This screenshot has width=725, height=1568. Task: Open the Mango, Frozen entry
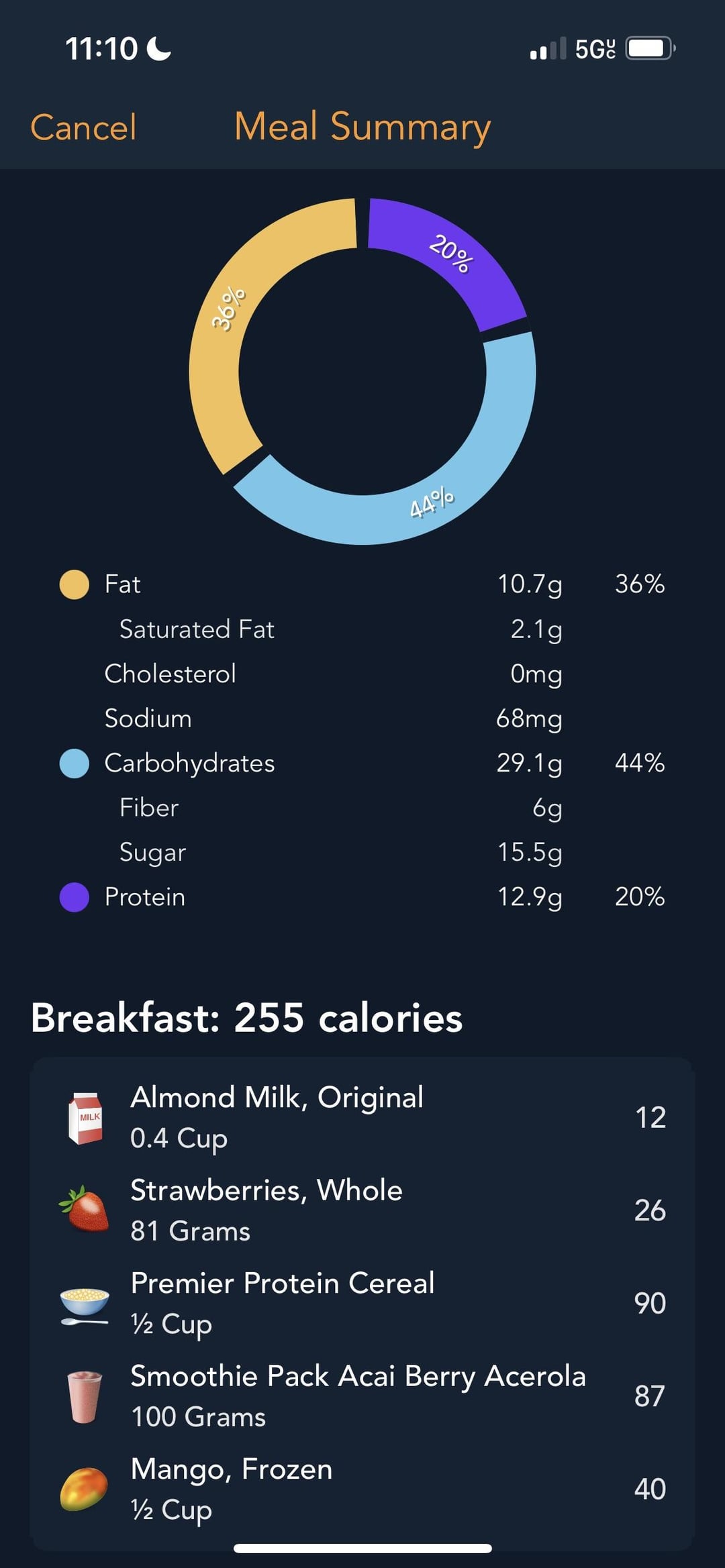(362, 1489)
